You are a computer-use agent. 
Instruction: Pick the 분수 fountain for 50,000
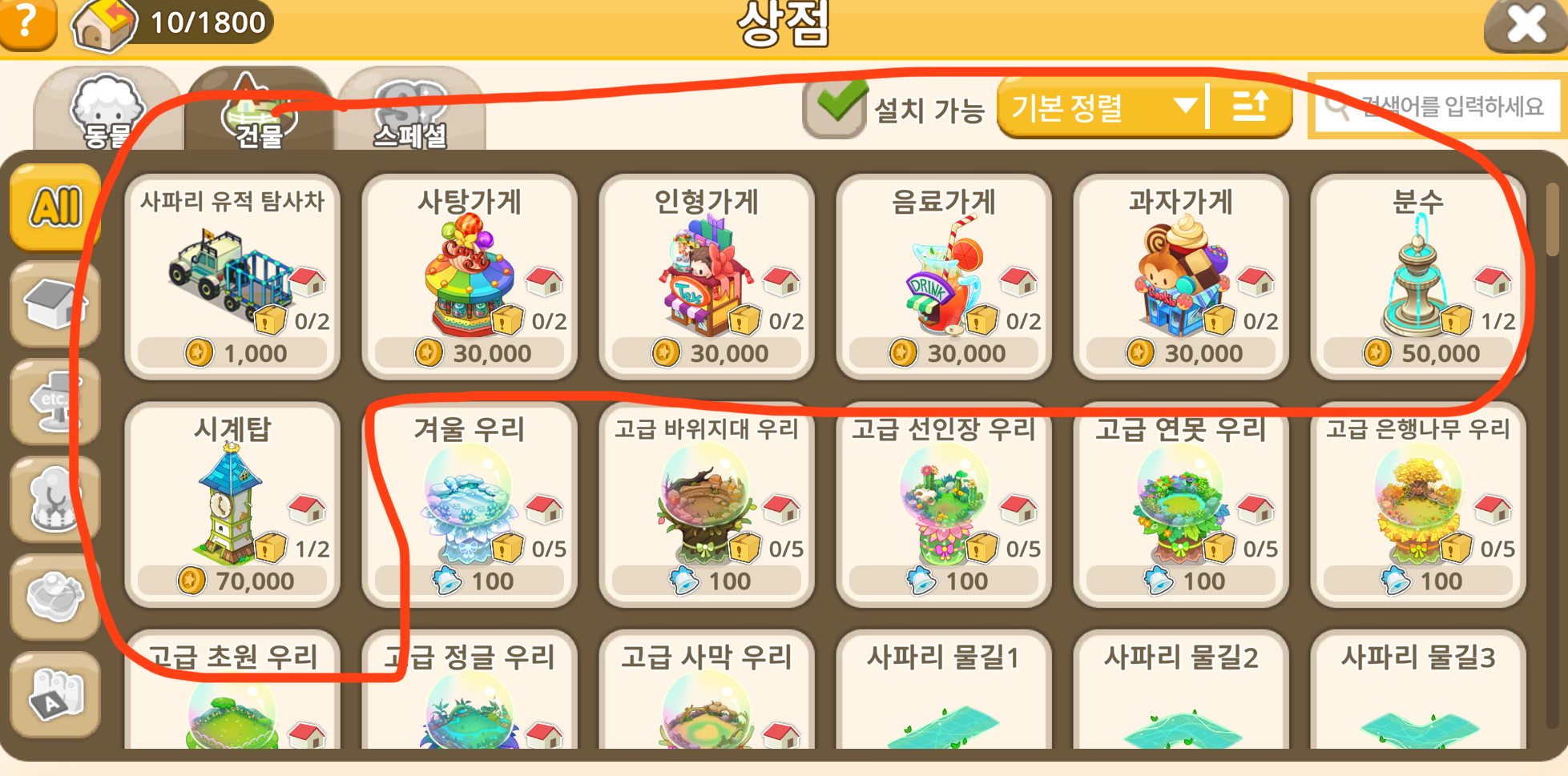click(x=1418, y=276)
